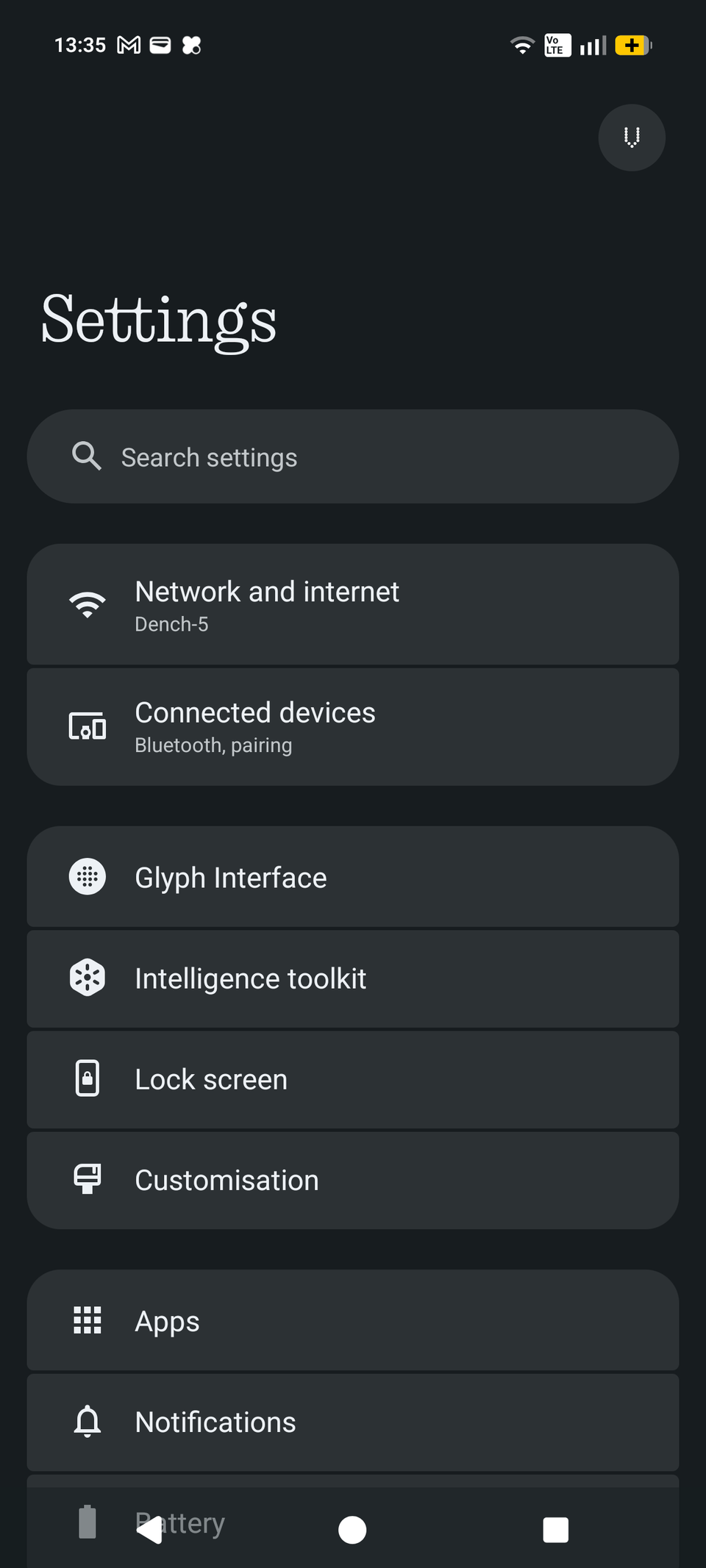This screenshot has height=1568, width=706.
Task: View Notifications settings
Action: (x=353, y=1422)
